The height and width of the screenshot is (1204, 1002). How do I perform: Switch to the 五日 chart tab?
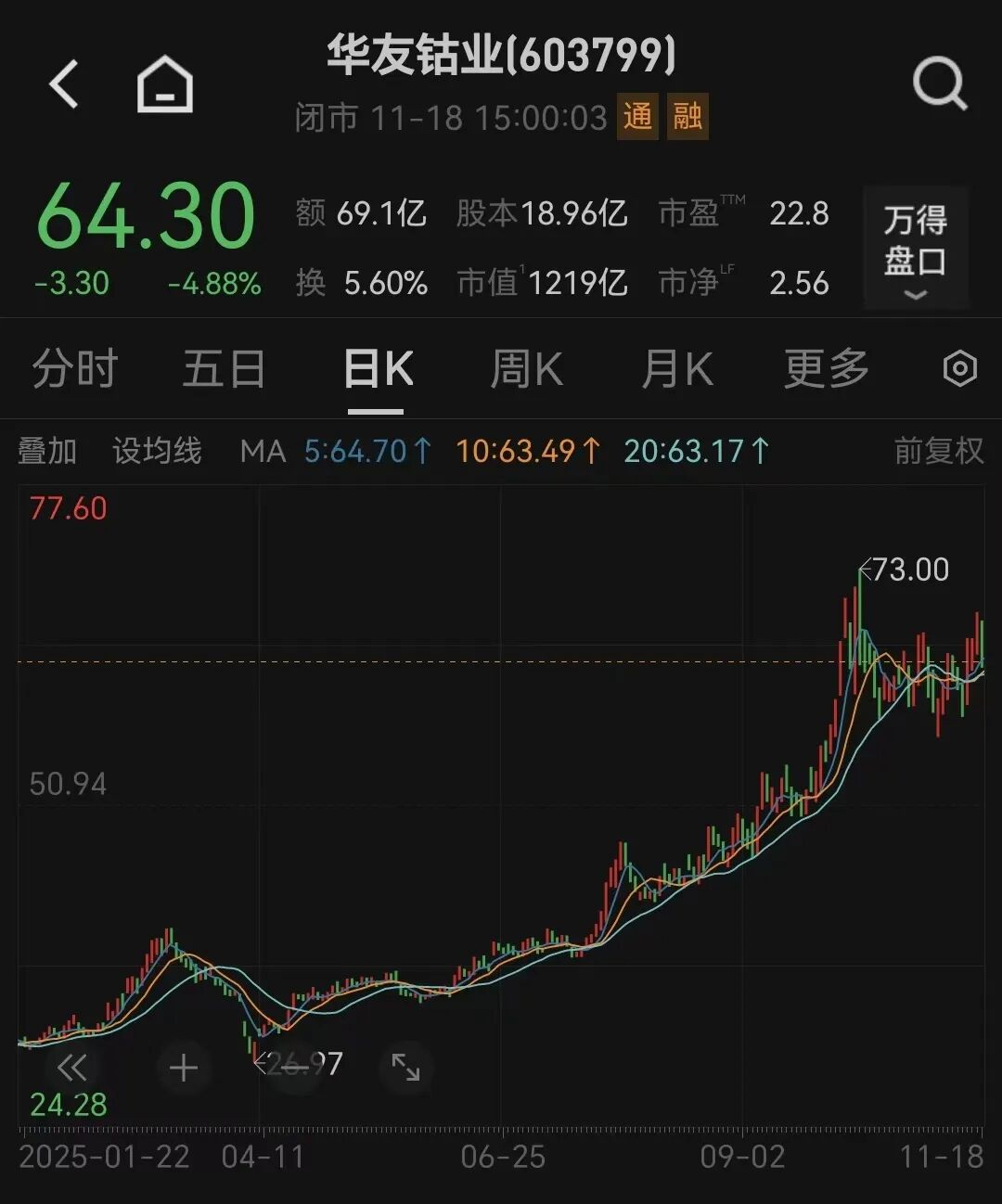click(x=224, y=369)
